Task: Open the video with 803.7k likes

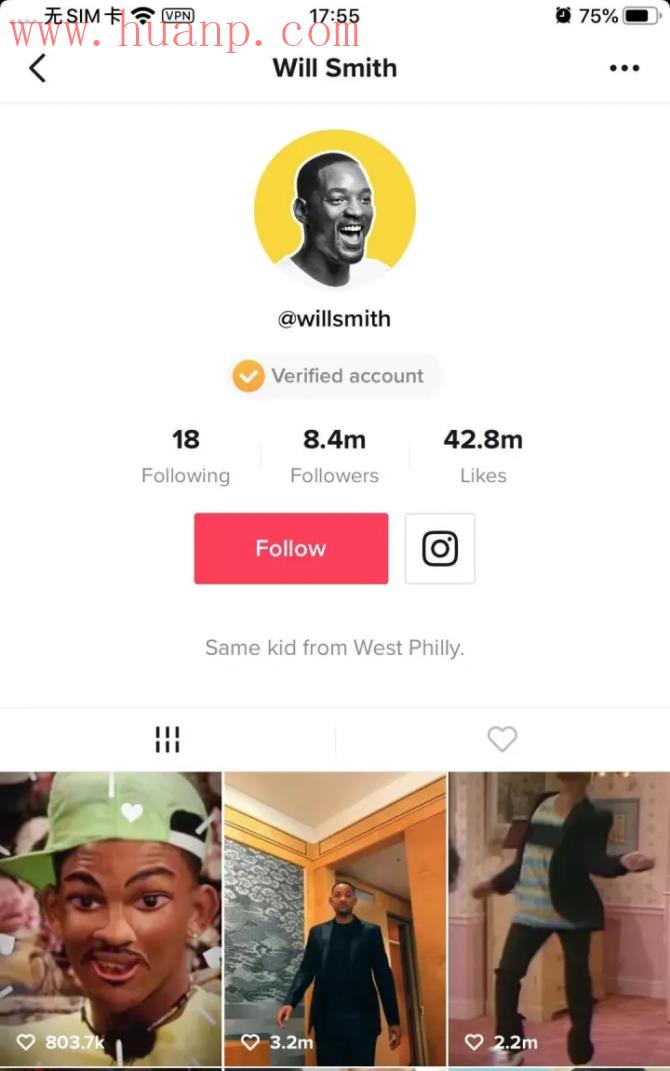Action: coord(110,915)
